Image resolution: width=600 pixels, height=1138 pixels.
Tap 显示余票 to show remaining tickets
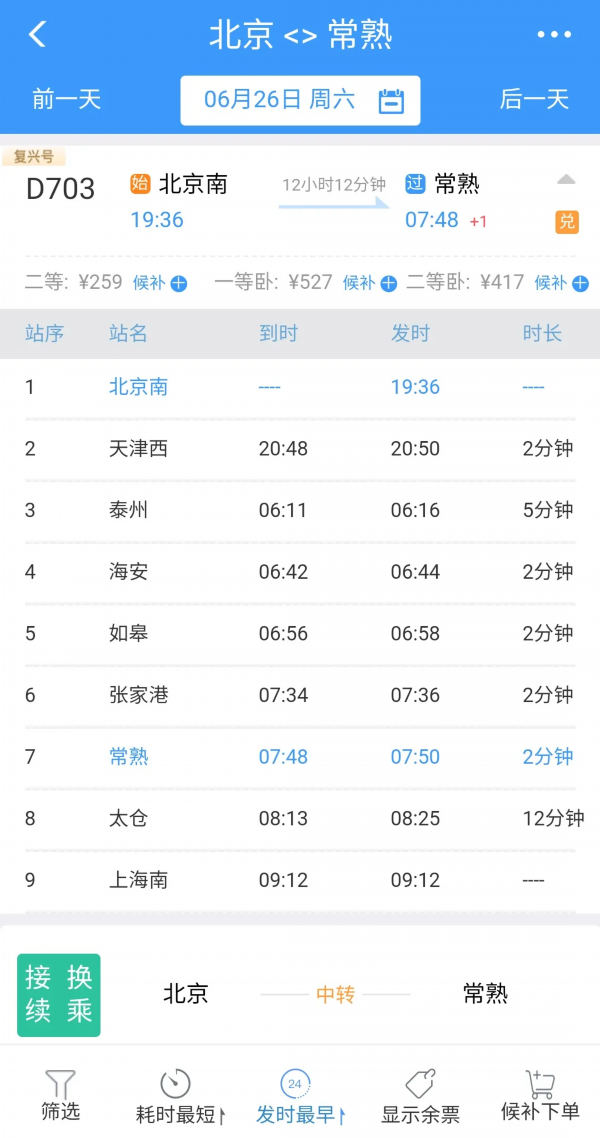coord(420,1096)
